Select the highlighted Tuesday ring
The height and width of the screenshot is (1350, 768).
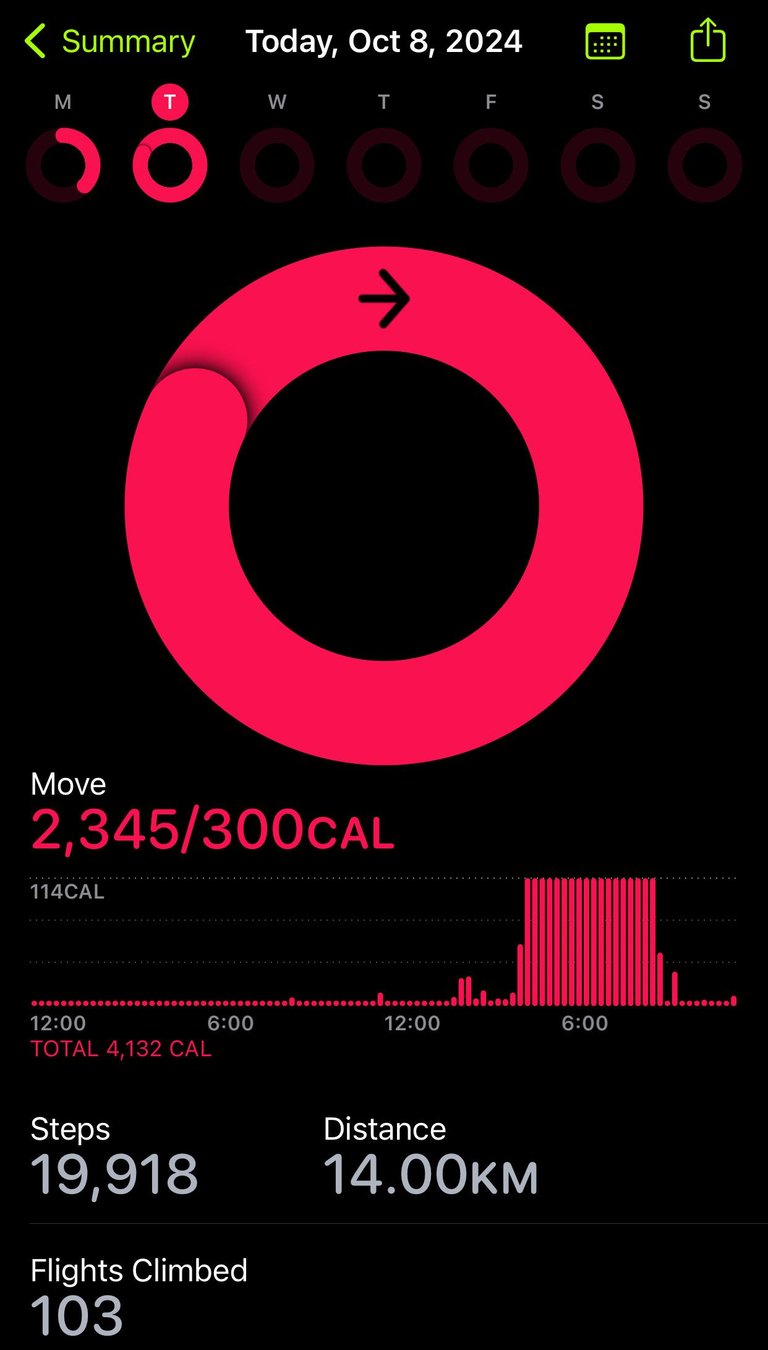(170, 165)
